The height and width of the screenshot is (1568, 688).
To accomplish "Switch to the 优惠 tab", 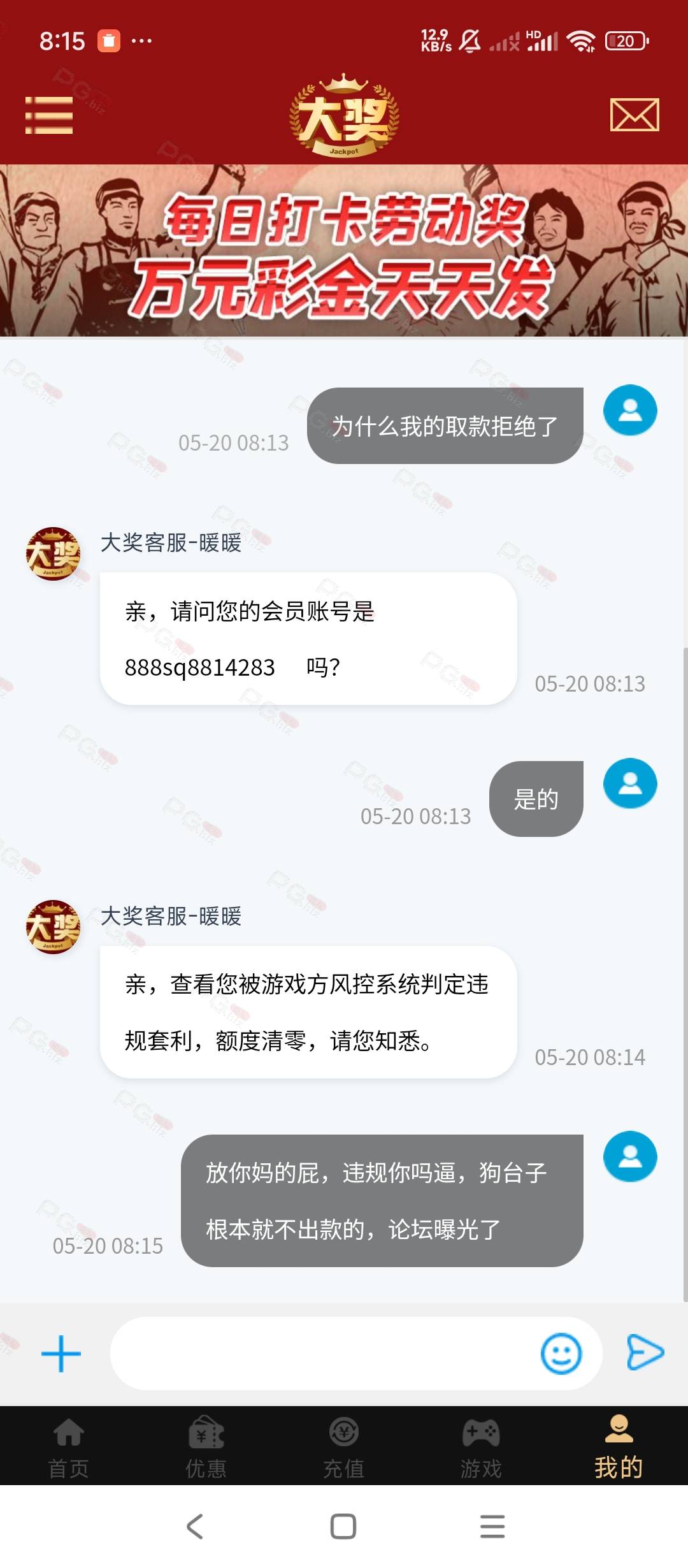I will point(206,1448).
